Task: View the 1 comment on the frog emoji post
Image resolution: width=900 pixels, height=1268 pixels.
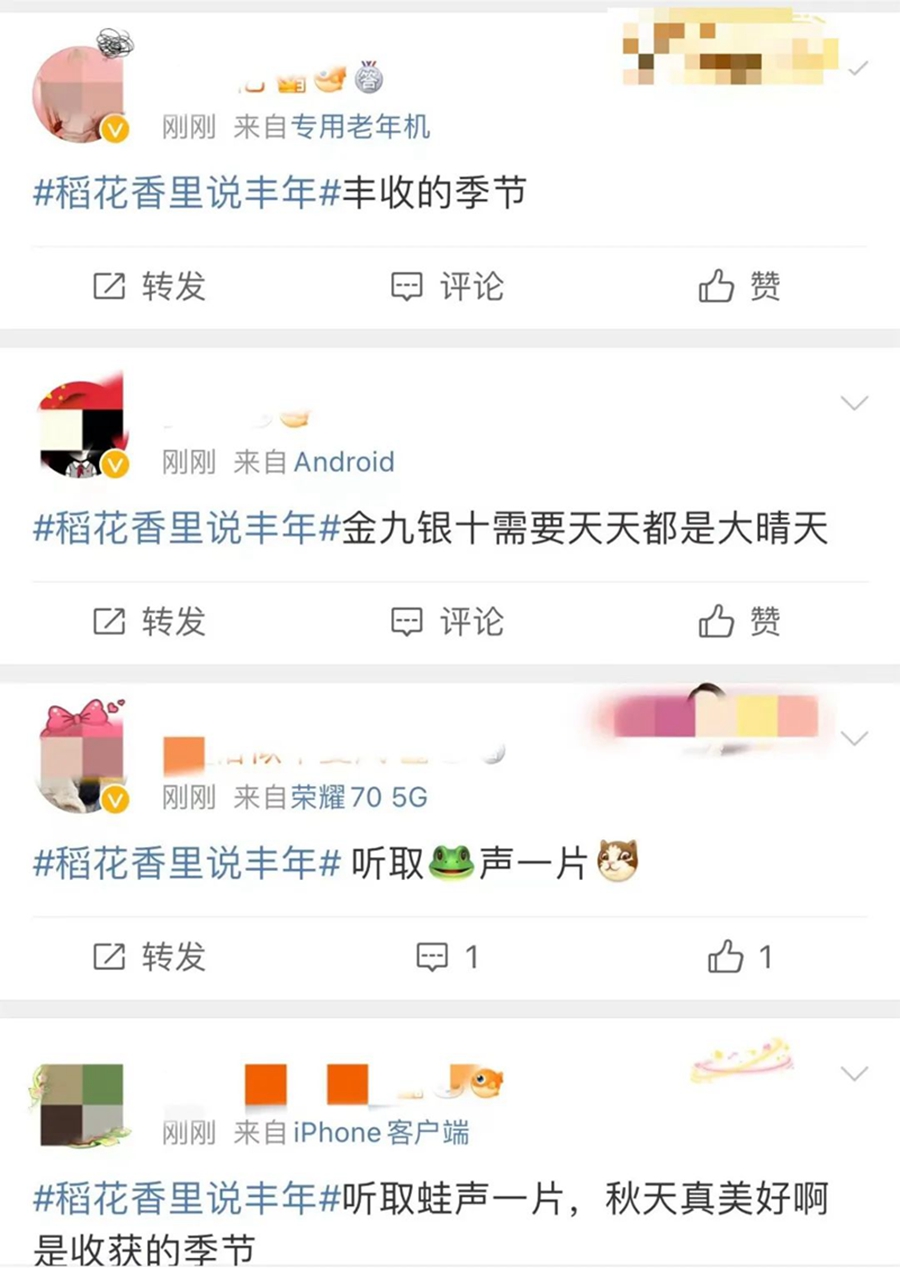Action: pyautogui.click(x=447, y=957)
